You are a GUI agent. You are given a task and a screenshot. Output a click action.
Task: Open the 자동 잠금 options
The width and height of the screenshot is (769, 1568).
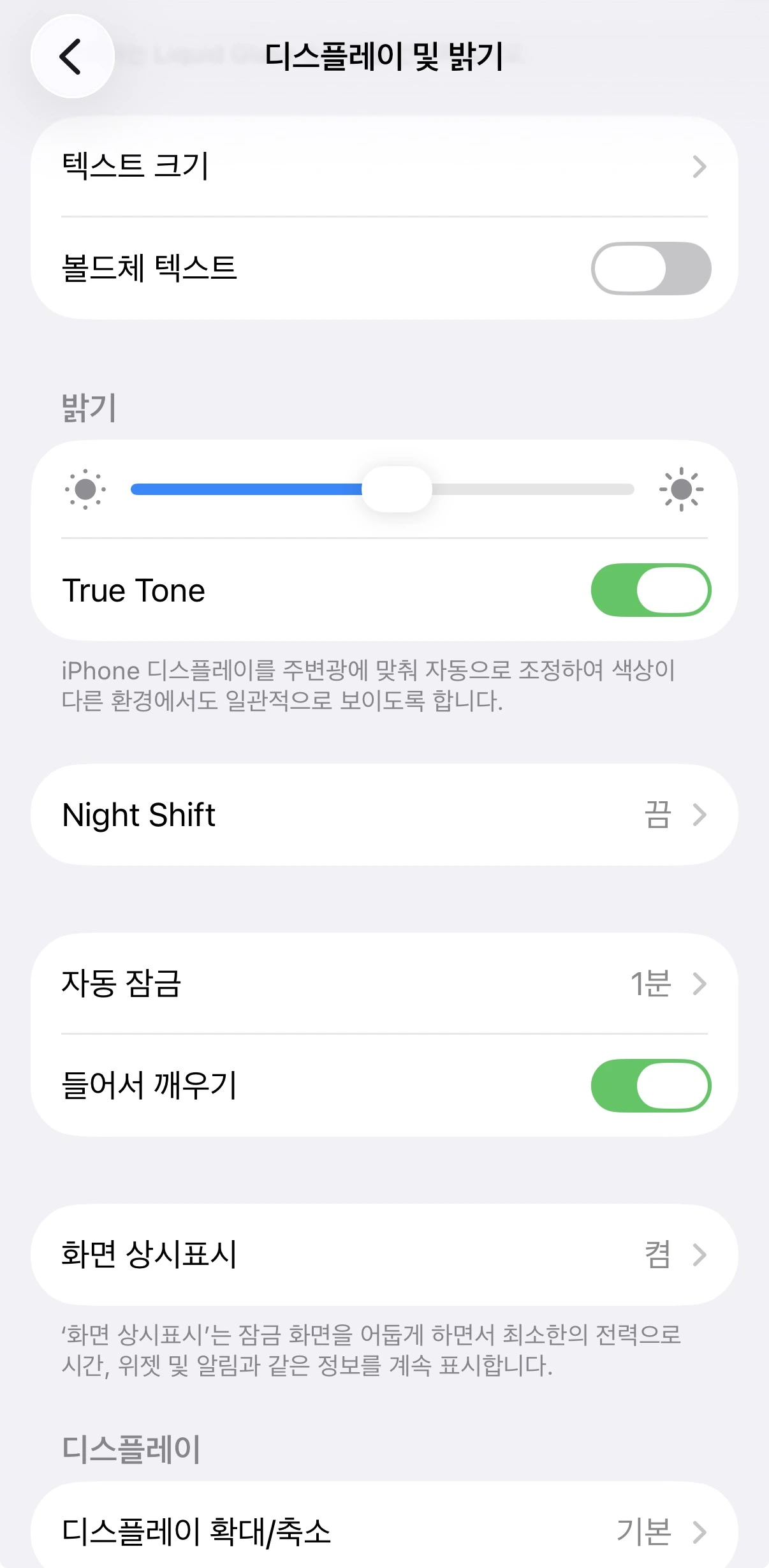[383, 984]
